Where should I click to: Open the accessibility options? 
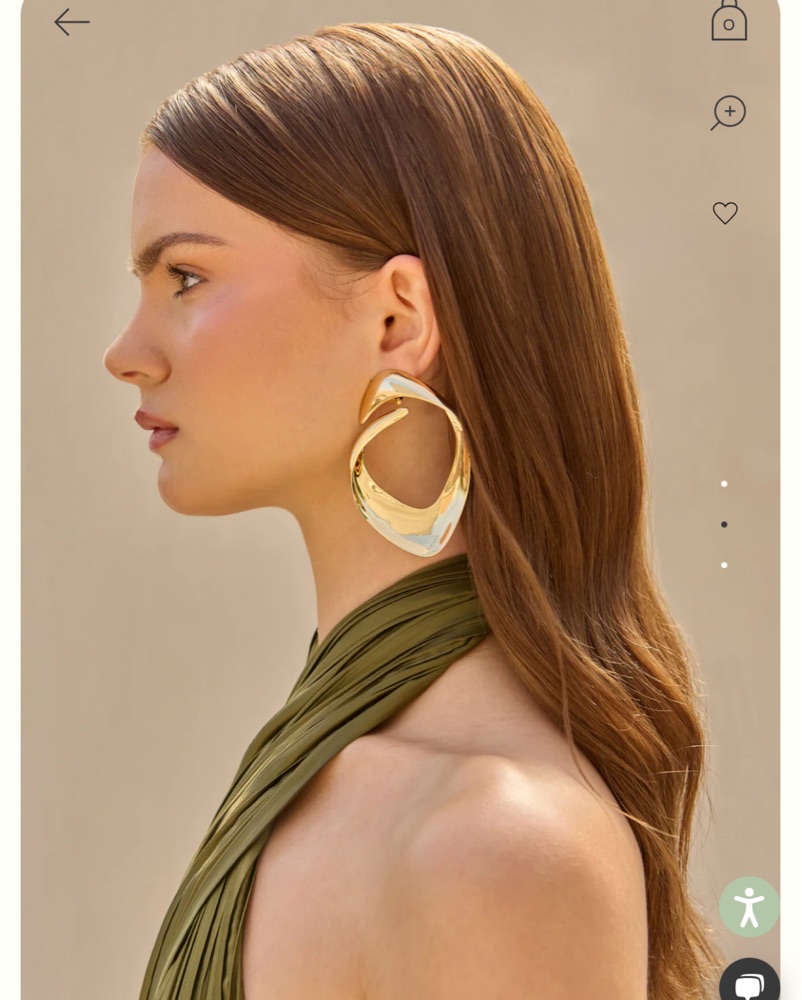[749, 907]
